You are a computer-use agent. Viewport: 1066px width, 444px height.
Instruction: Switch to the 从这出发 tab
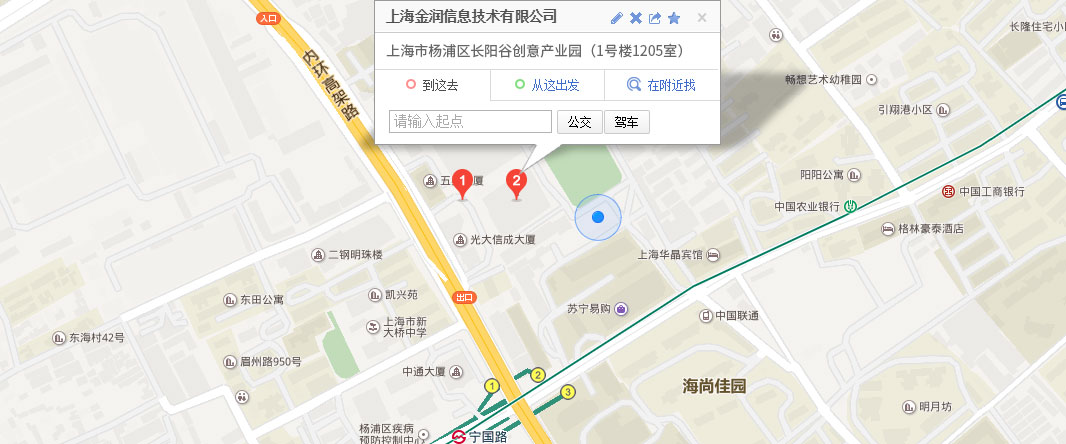(547, 86)
